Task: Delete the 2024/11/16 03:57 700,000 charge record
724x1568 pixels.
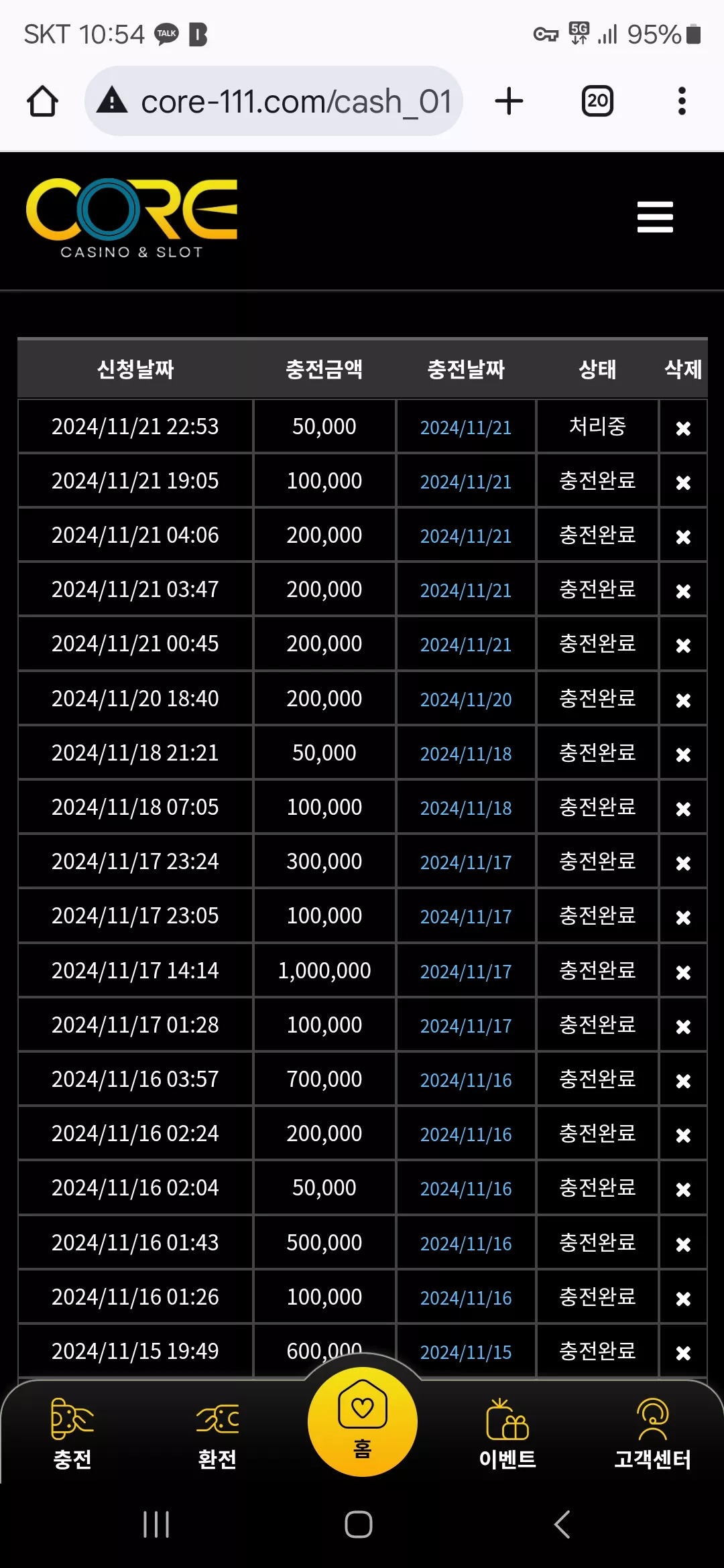Action: [x=683, y=1081]
